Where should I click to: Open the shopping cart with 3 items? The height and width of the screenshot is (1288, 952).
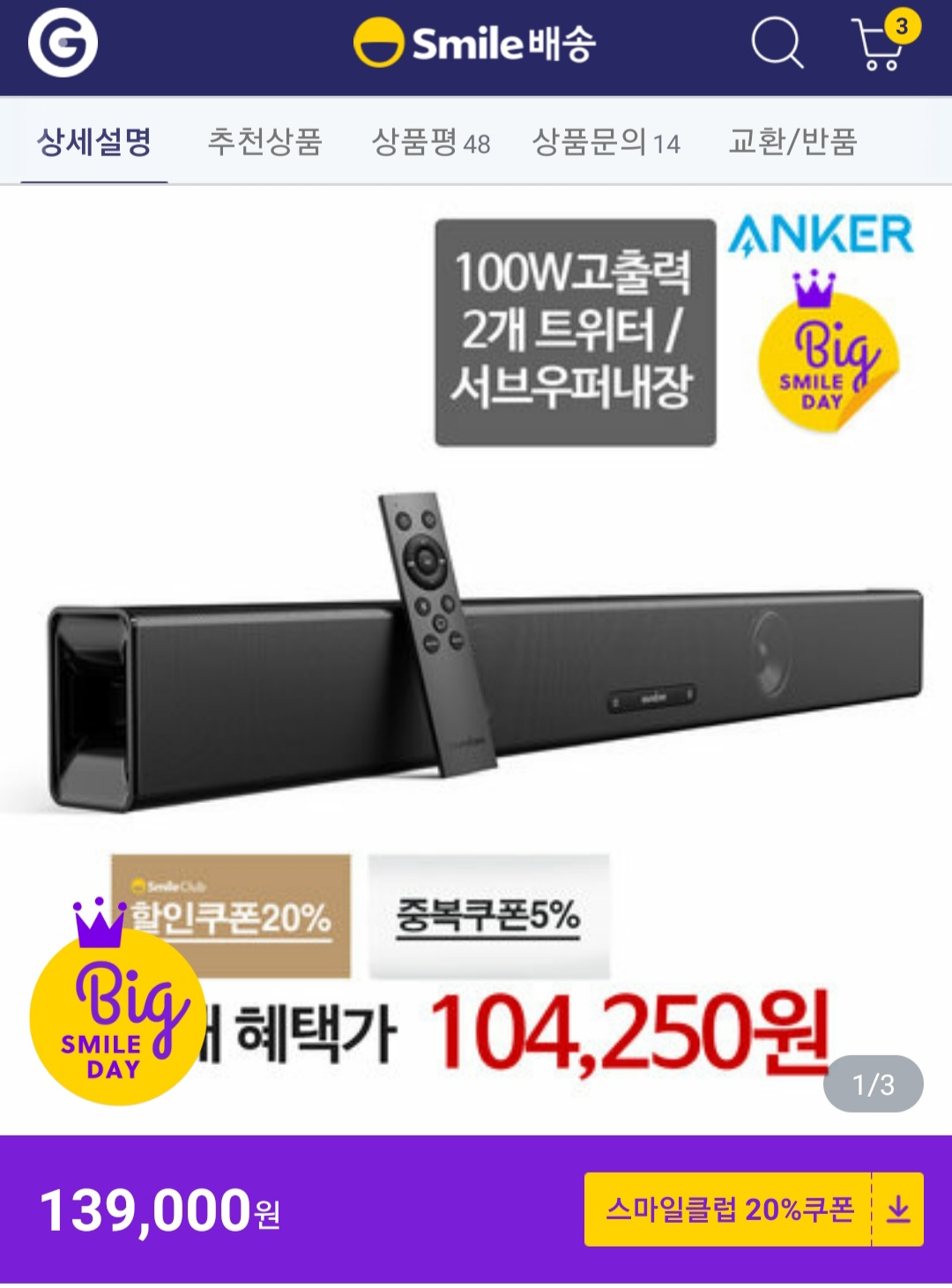point(881,44)
